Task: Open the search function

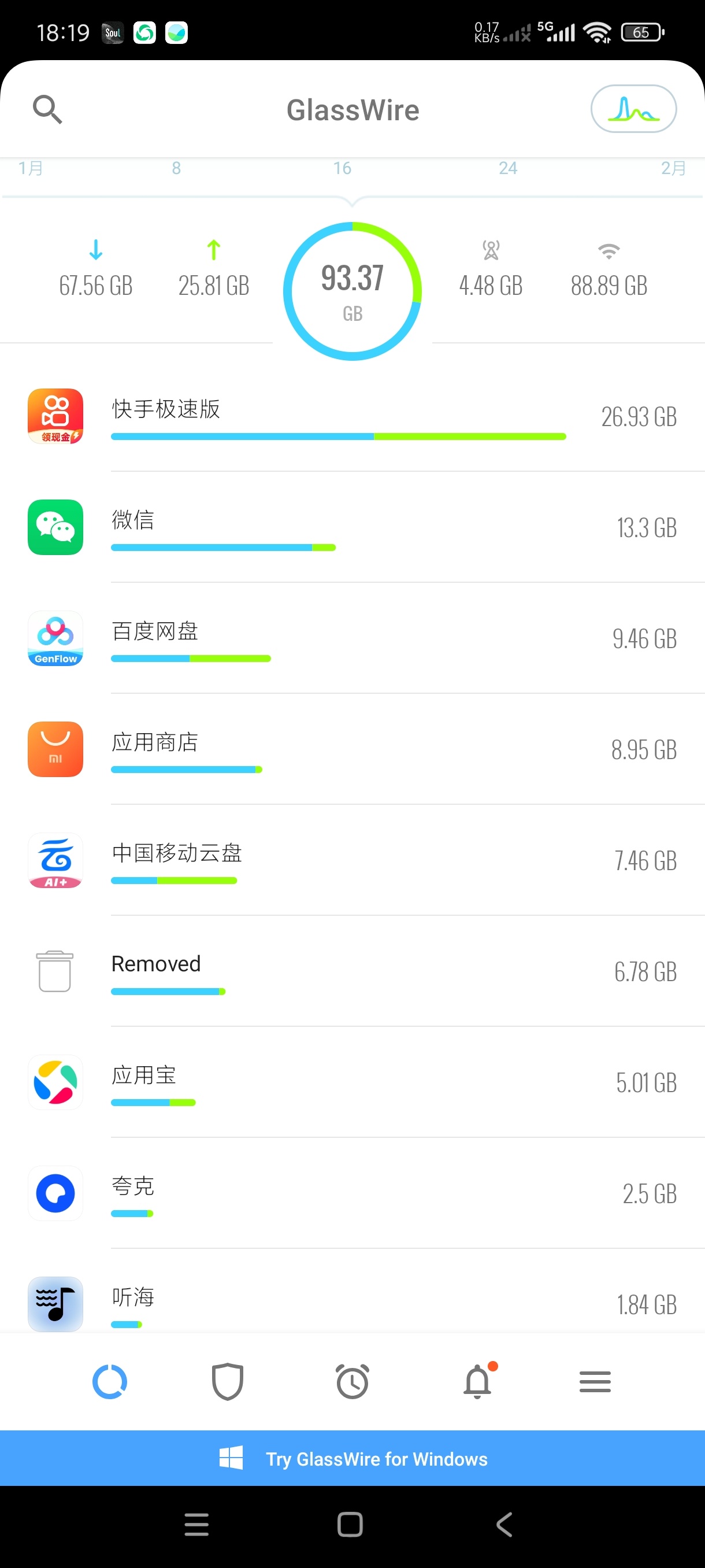Action: (47, 109)
